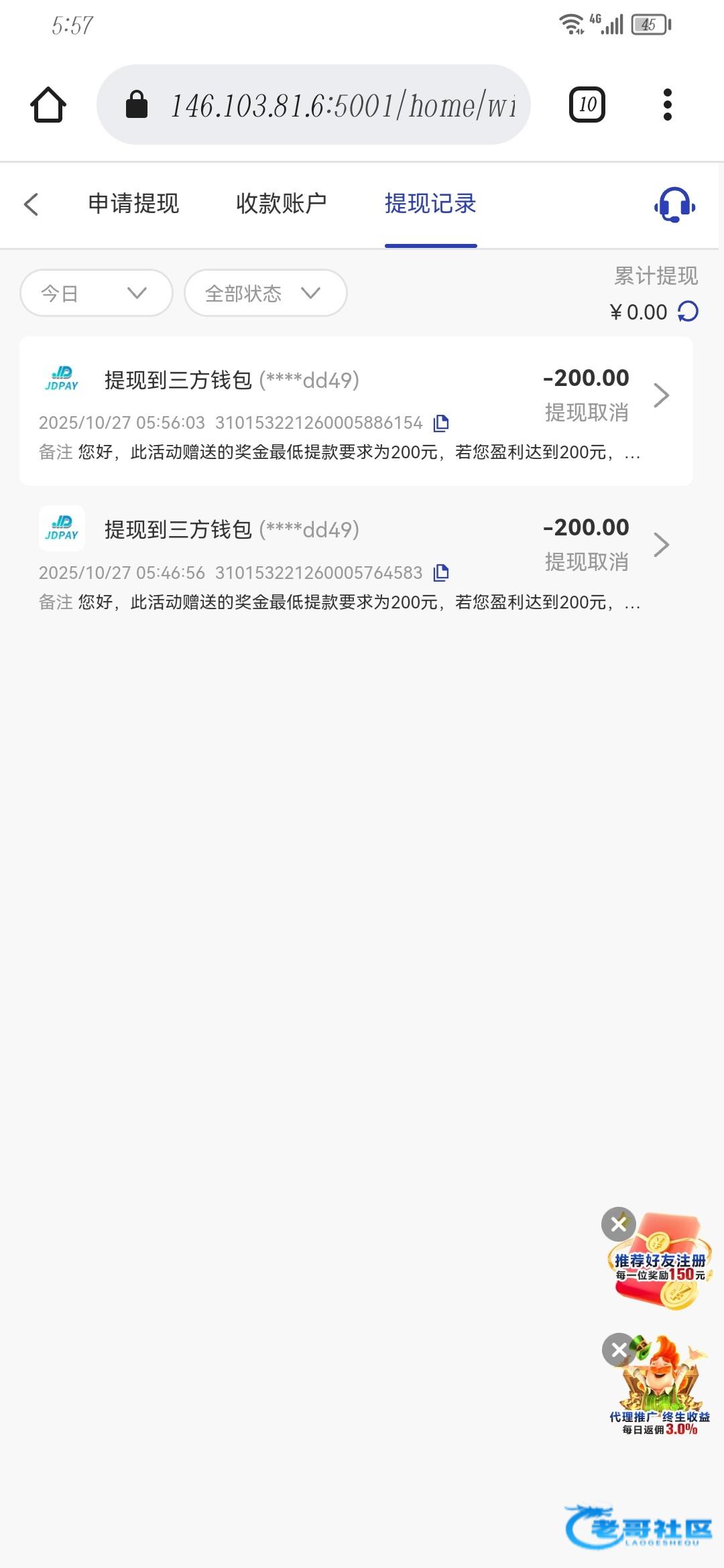The height and width of the screenshot is (1568, 724).
Task: Open the withdrawal record from 05:56:03
Action: [356, 411]
